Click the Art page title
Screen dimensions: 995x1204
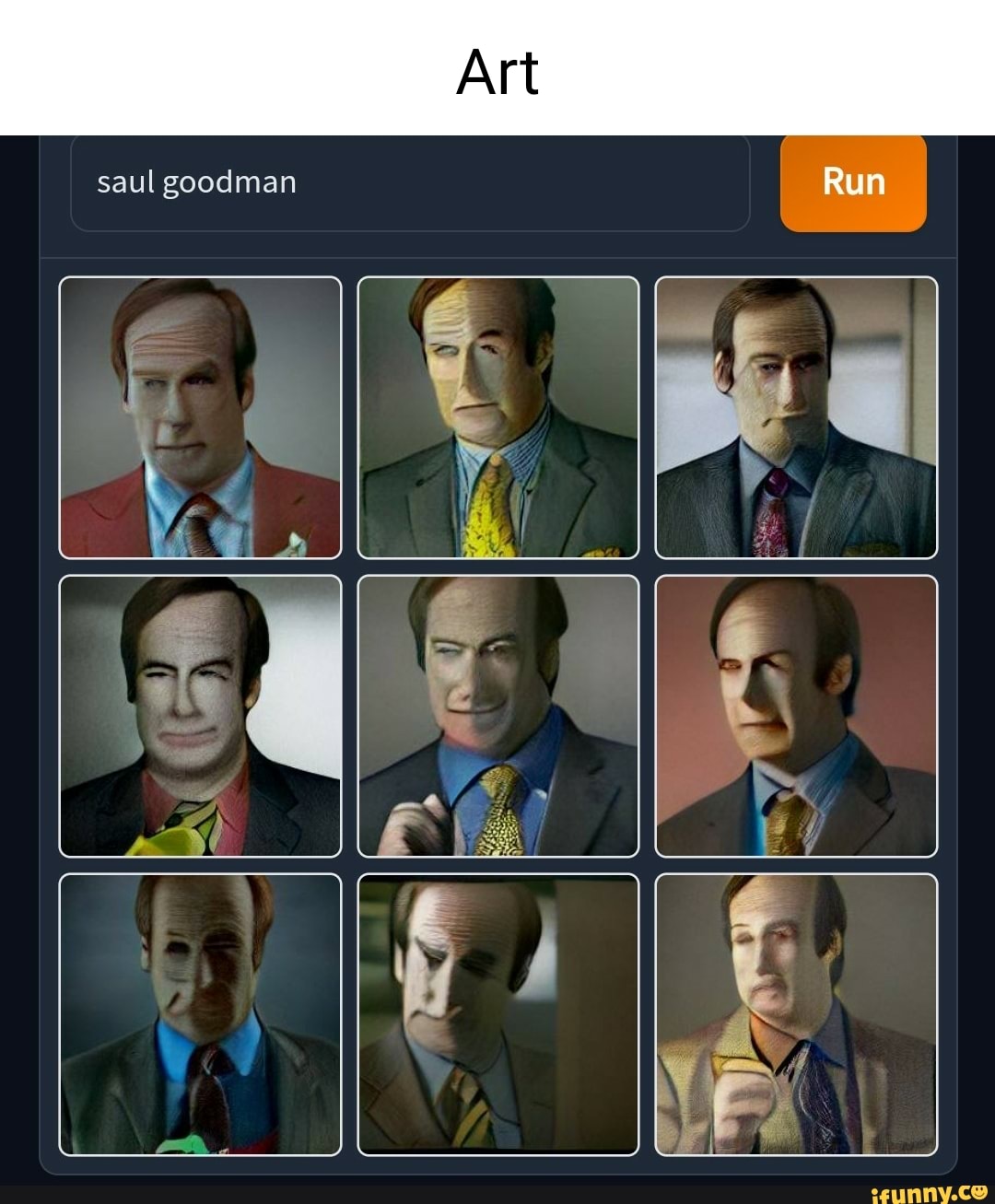[496, 74]
